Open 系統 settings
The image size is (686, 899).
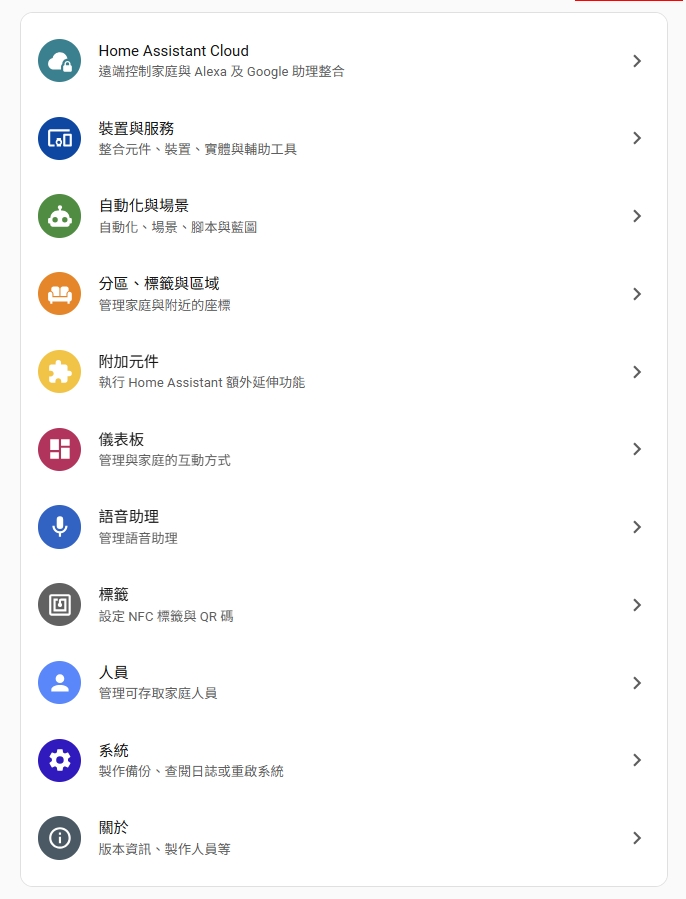343,760
